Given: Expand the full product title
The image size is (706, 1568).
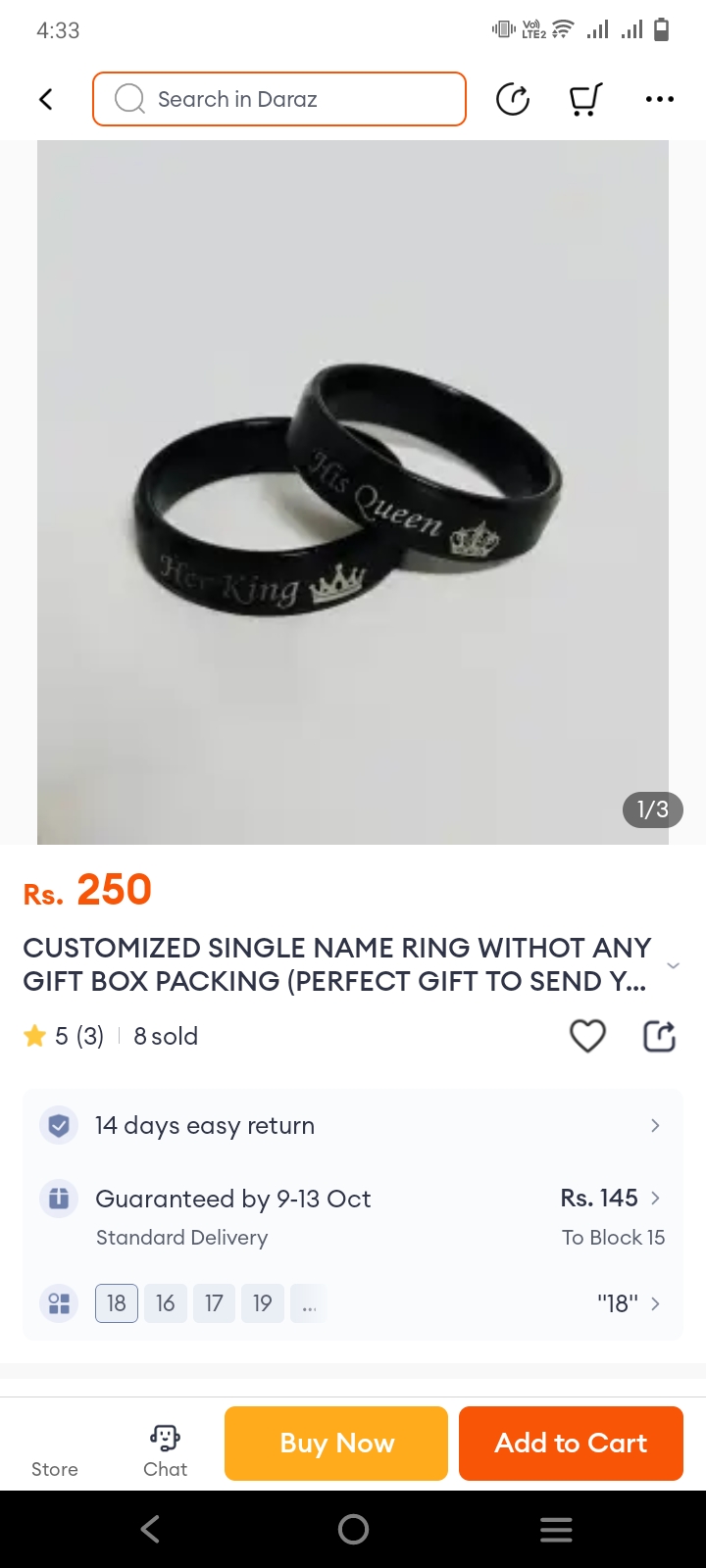Looking at the screenshot, I should click(673, 965).
